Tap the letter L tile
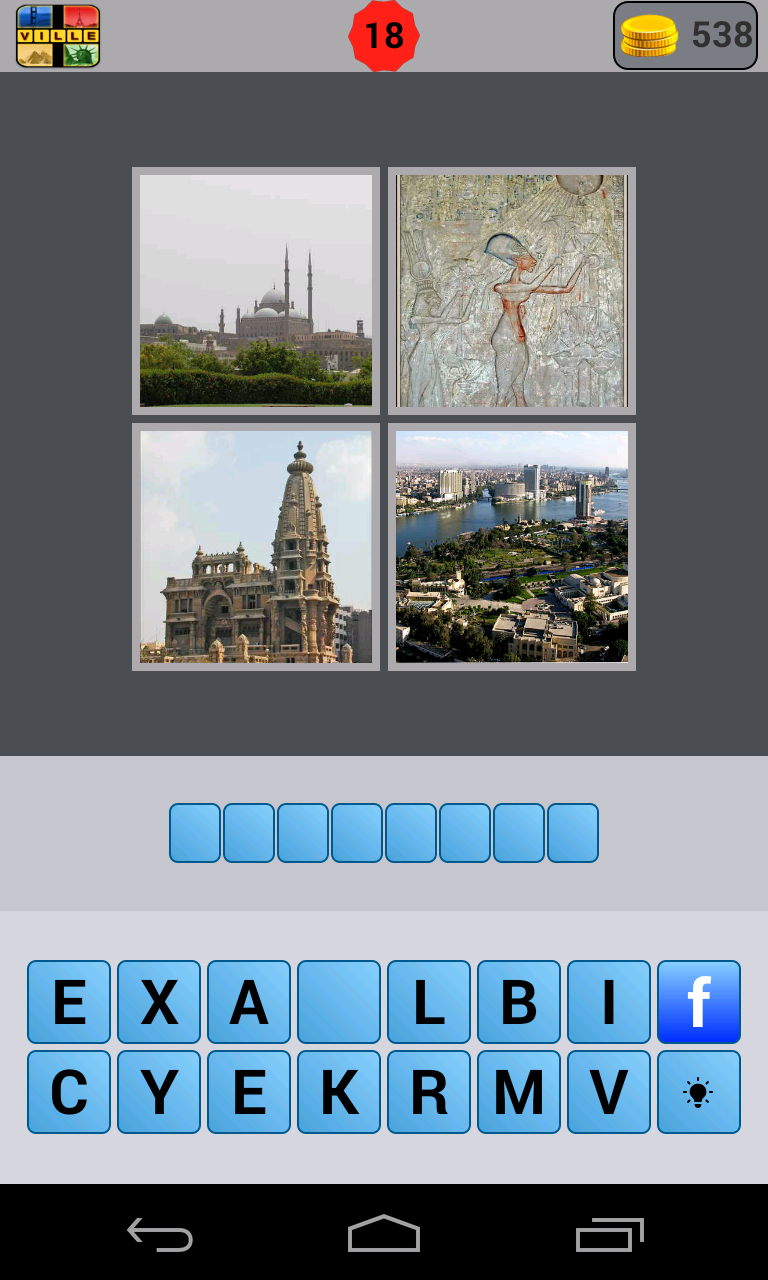 pos(429,1002)
